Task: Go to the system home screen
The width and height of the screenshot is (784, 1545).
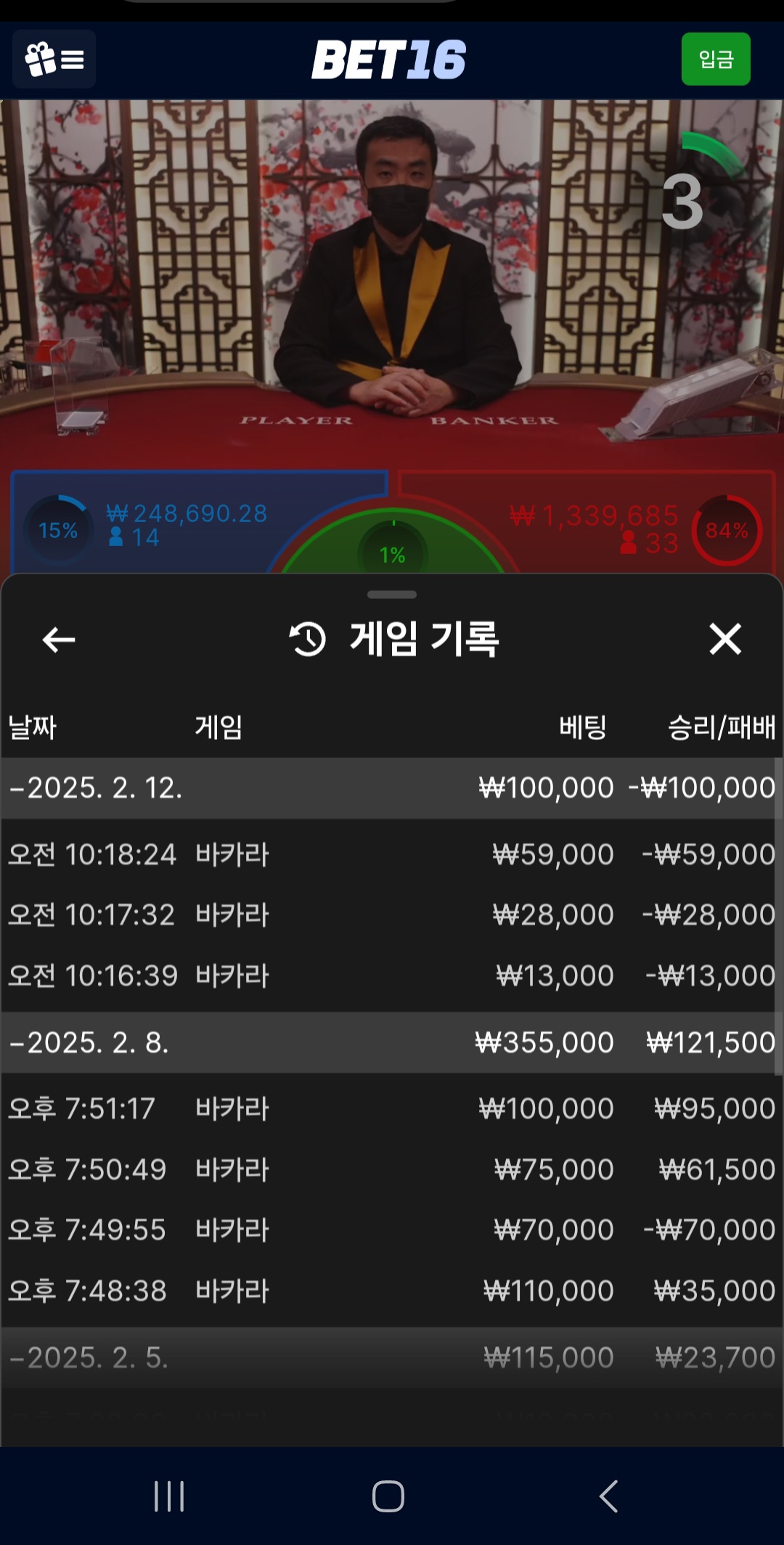Action: click(388, 1496)
